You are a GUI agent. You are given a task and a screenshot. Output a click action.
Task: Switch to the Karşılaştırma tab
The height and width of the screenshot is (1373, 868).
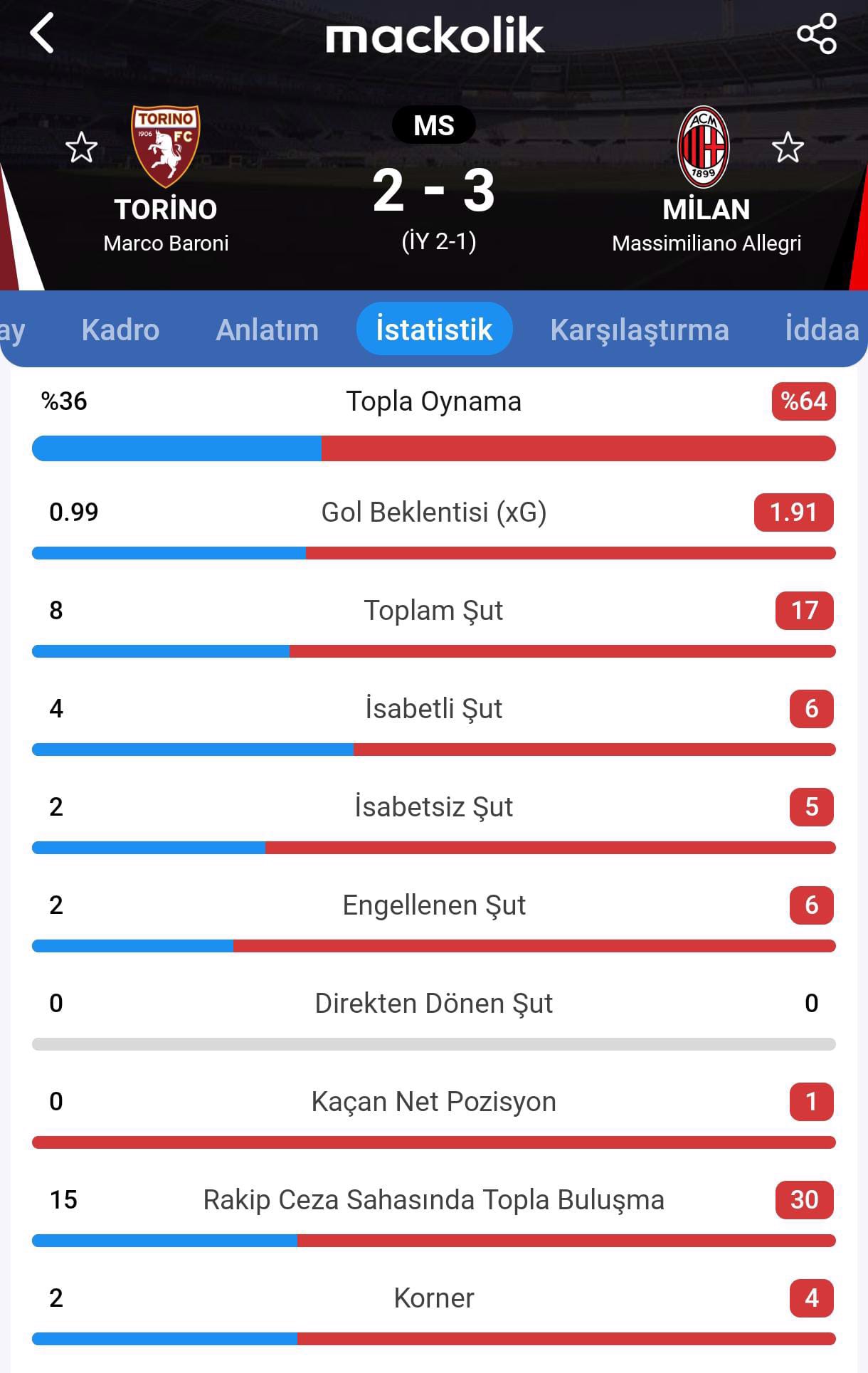point(639,330)
